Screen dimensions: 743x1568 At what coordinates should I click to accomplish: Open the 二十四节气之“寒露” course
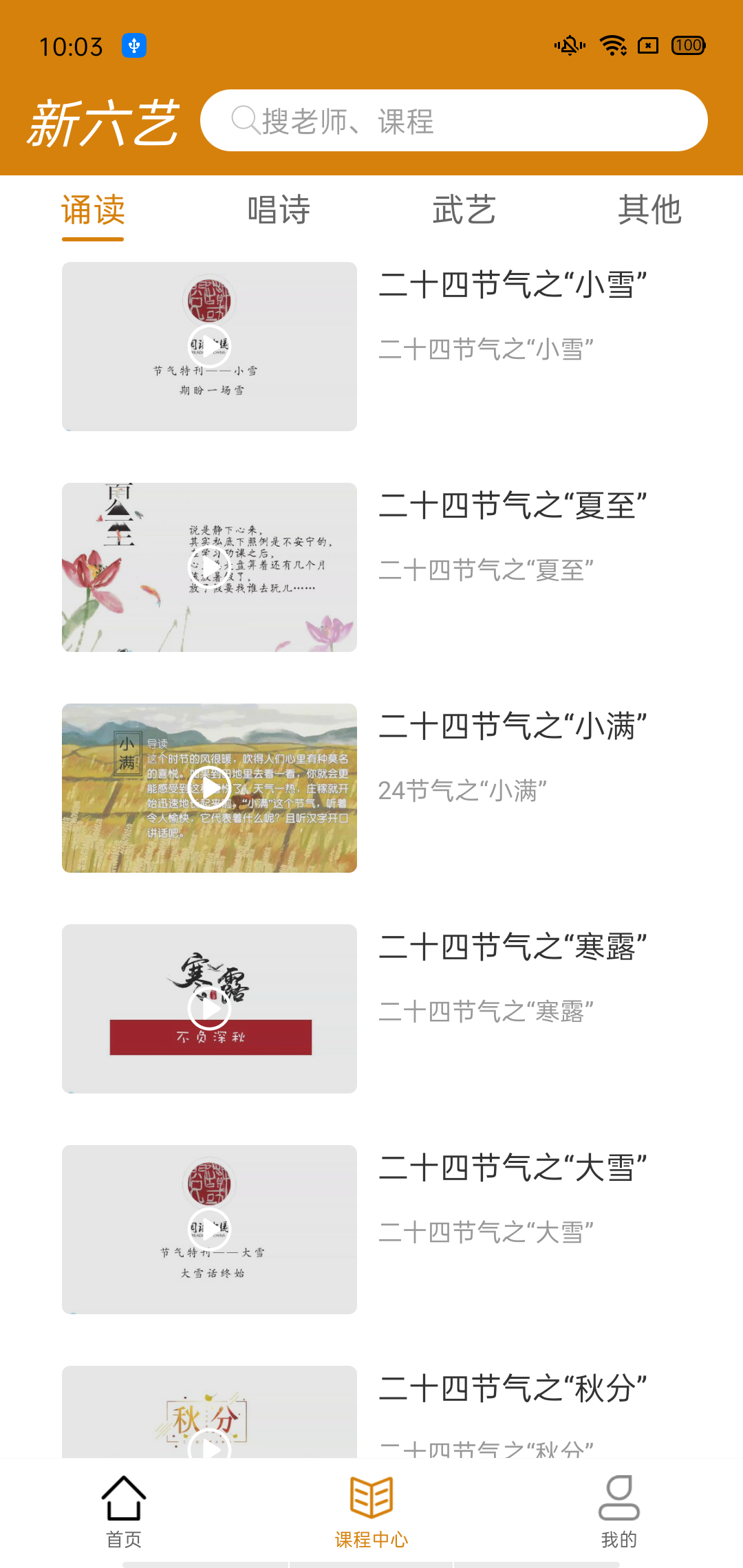[x=513, y=948]
